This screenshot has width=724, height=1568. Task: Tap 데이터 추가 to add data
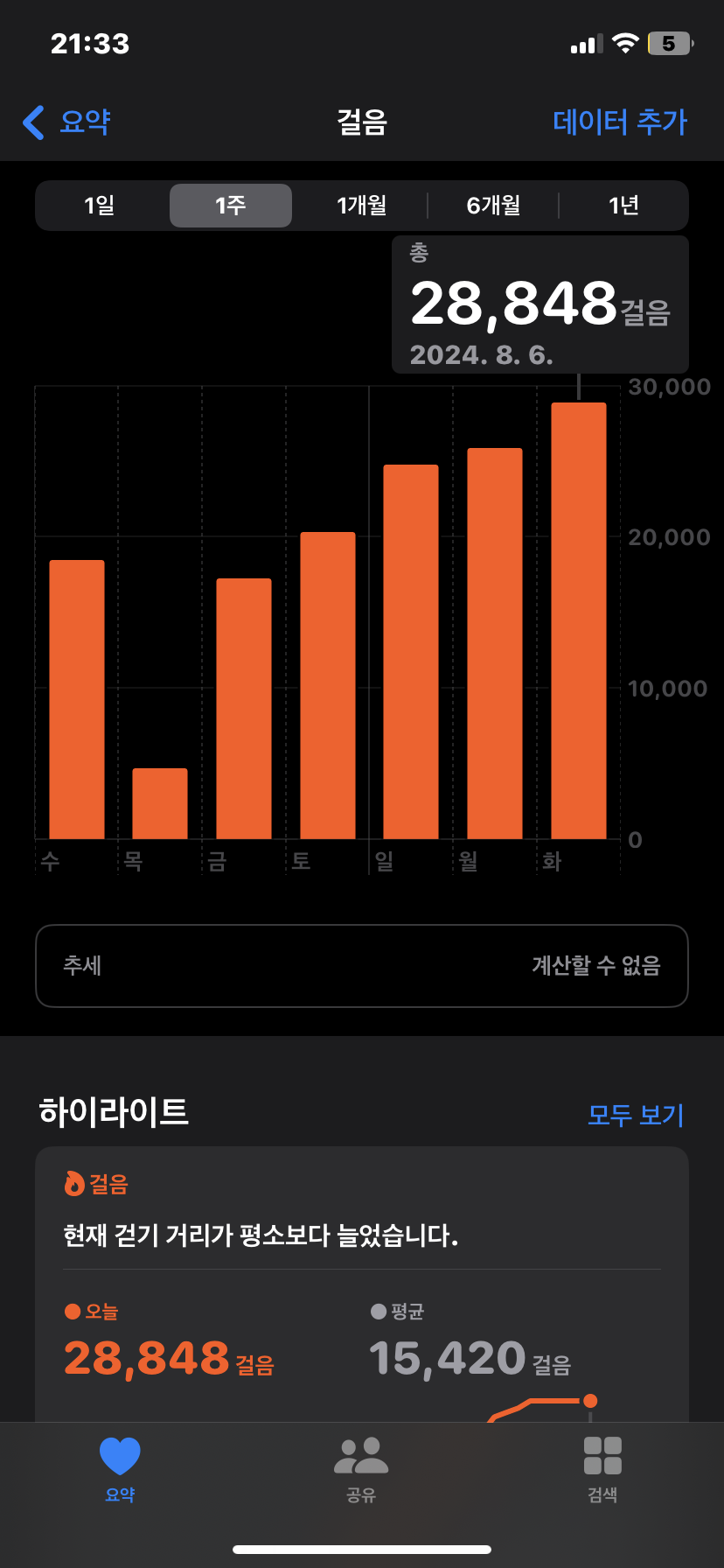619,122
